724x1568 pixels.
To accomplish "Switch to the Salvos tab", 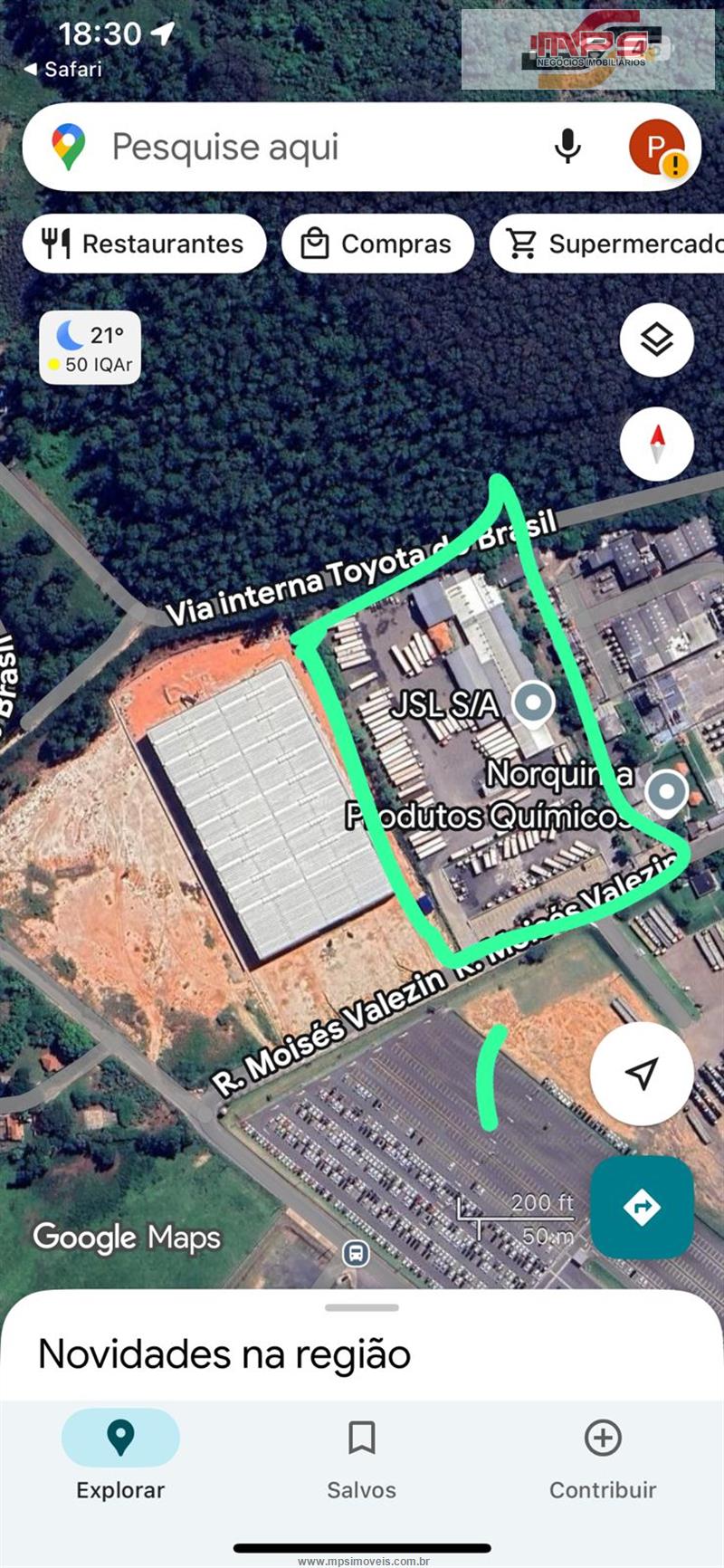I will [x=361, y=1456].
